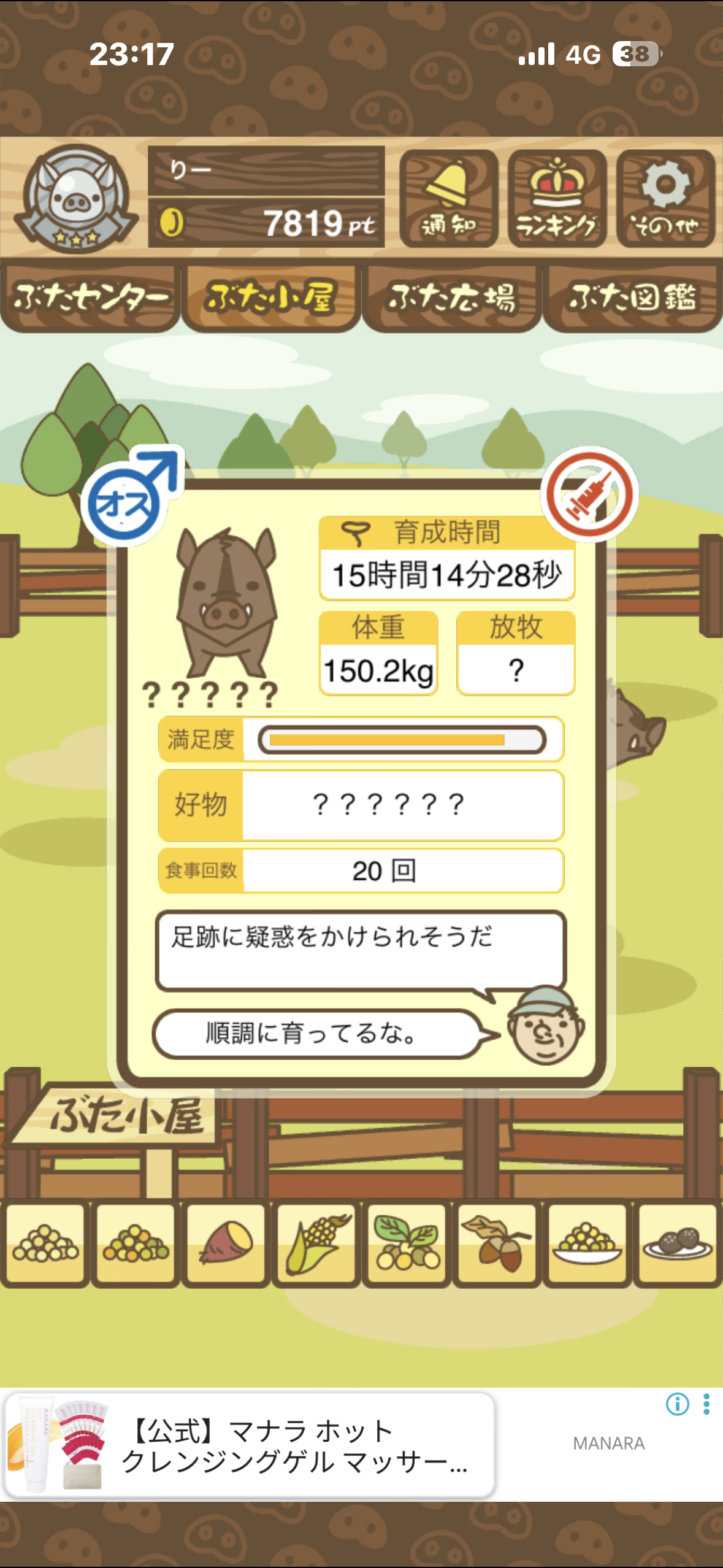Switch to the ぶた小屋 tab
Viewport: 723px width, 1568px height.
tap(270, 298)
